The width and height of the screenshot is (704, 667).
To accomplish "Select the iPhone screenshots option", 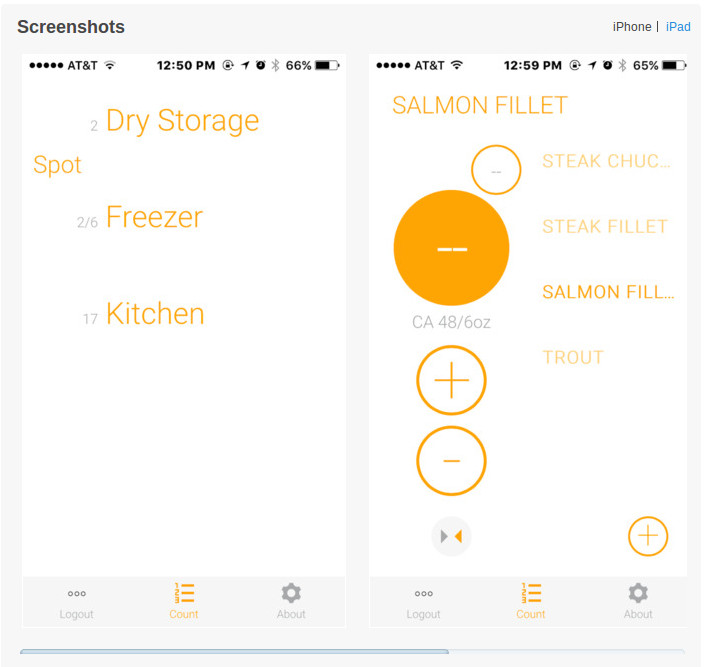I will (631, 27).
